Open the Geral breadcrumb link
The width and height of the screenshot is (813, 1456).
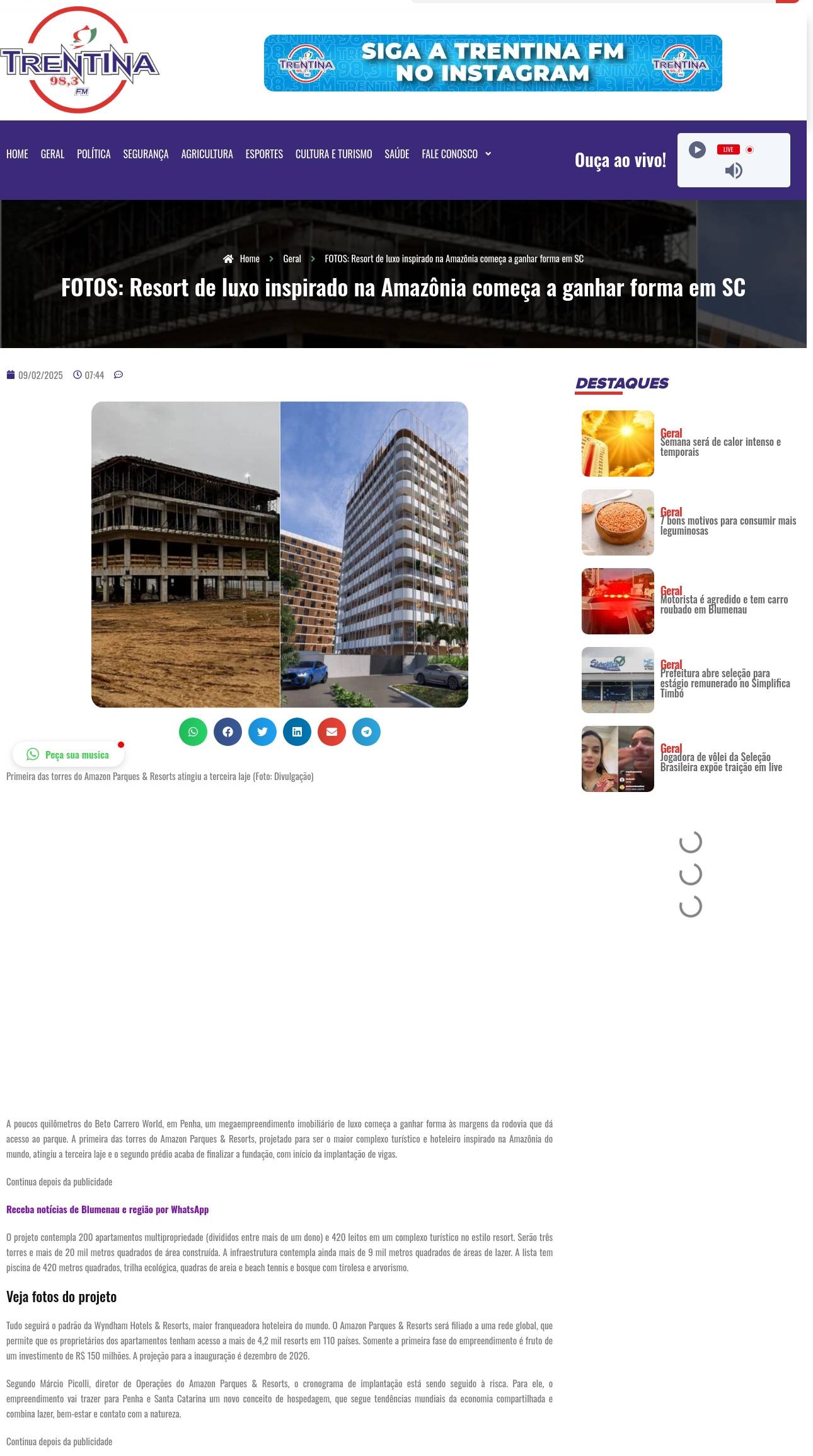[292, 259]
